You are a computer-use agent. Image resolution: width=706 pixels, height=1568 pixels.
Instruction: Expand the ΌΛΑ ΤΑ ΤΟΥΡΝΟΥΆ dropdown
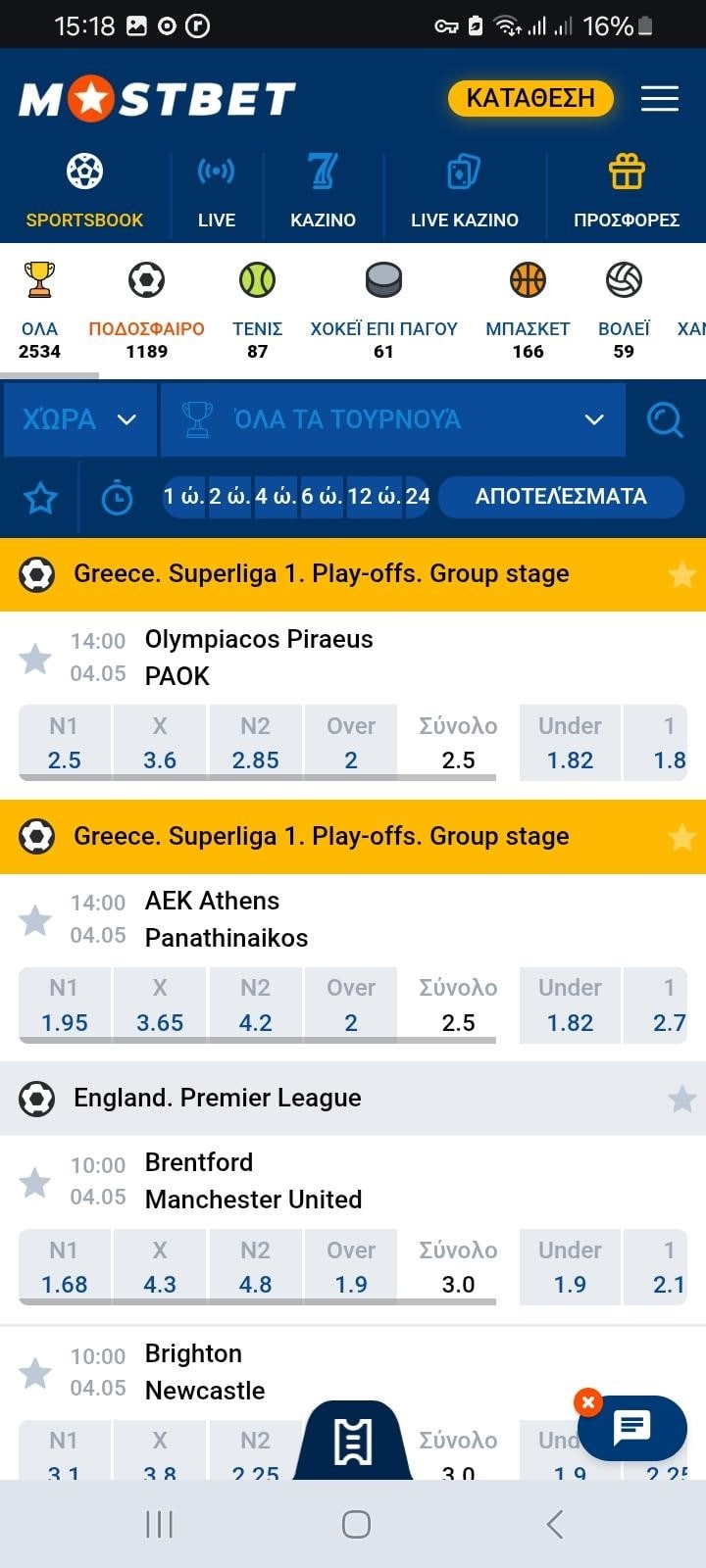pyautogui.click(x=392, y=419)
